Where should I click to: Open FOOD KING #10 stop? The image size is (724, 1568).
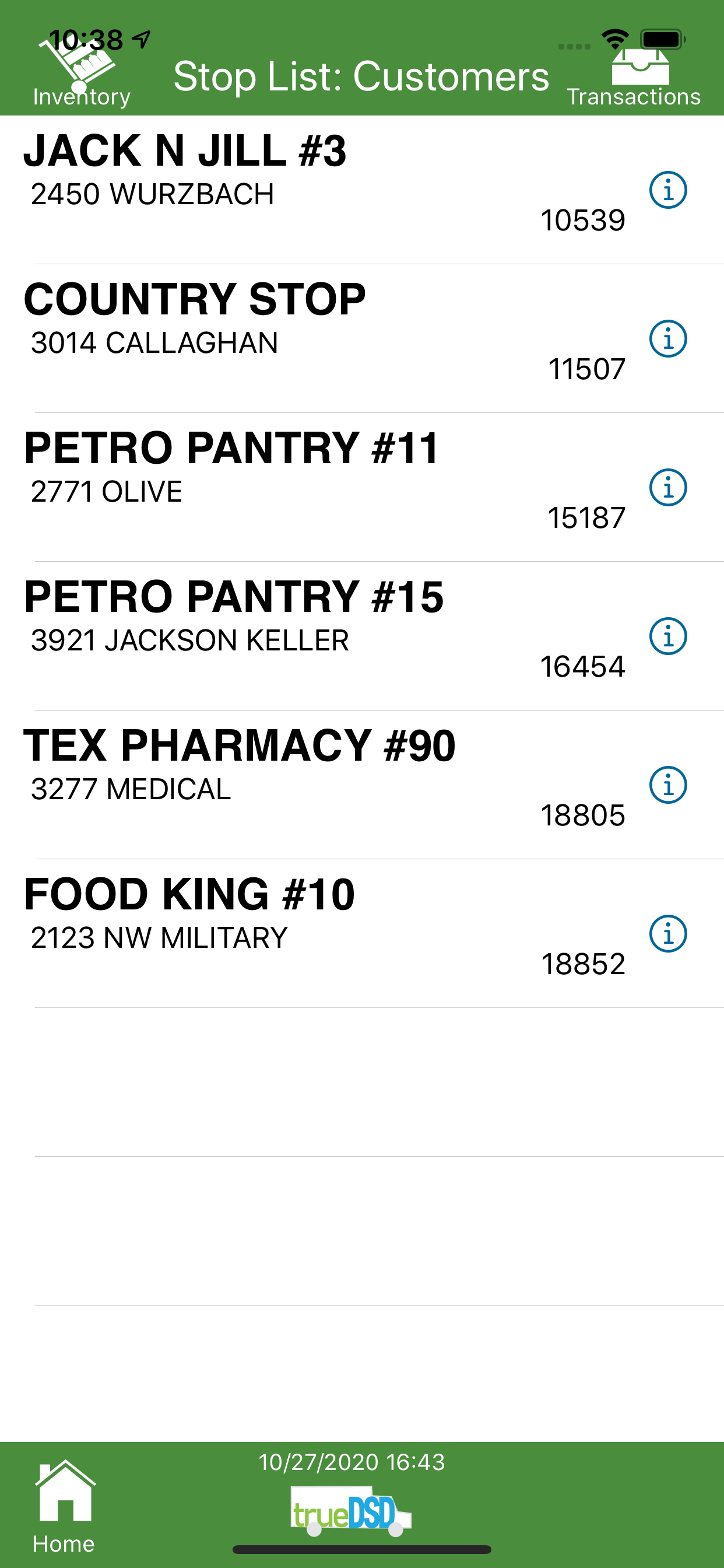click(x=362, y=933)
